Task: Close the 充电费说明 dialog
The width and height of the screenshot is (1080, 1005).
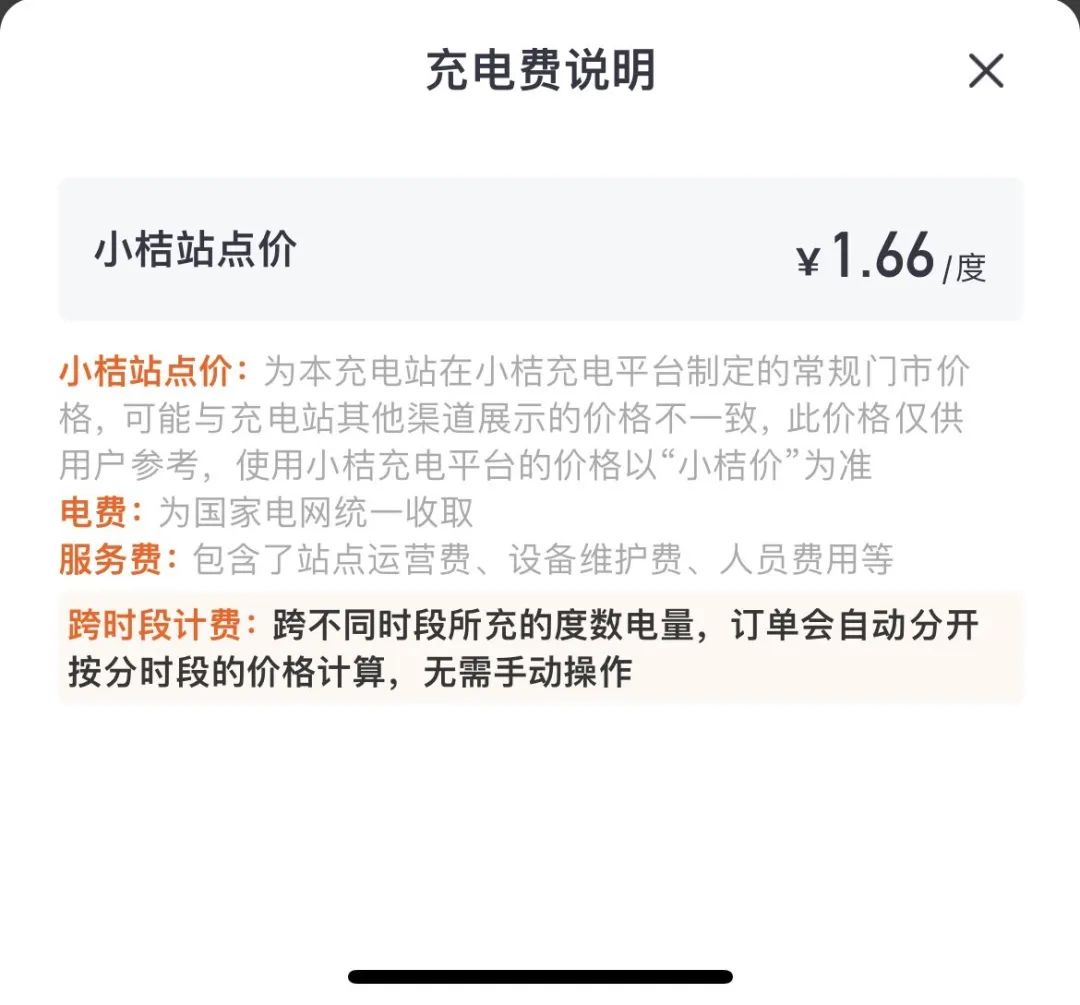Action: (986, 71)
